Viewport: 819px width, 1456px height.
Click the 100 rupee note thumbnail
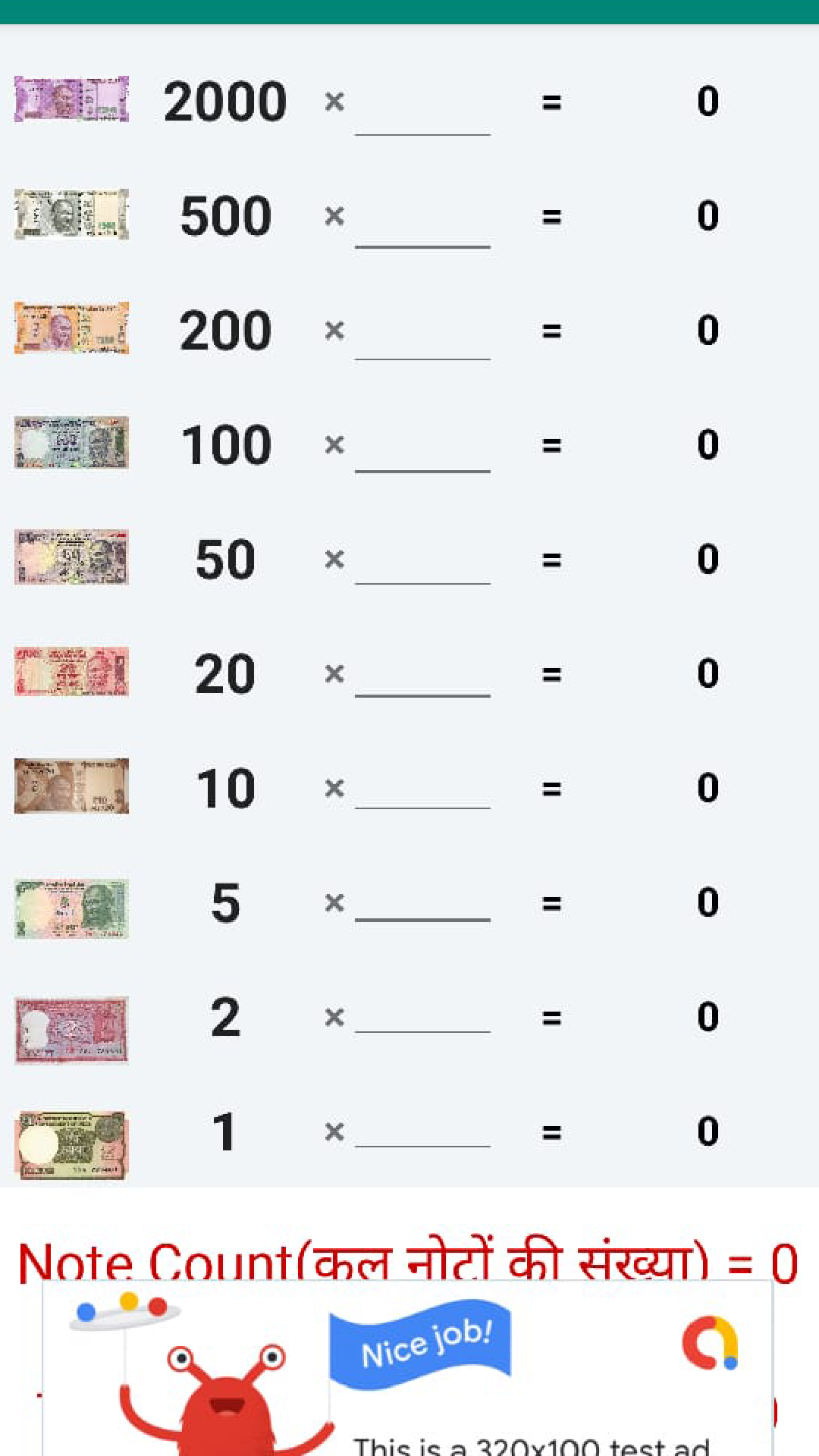(71, 444)
